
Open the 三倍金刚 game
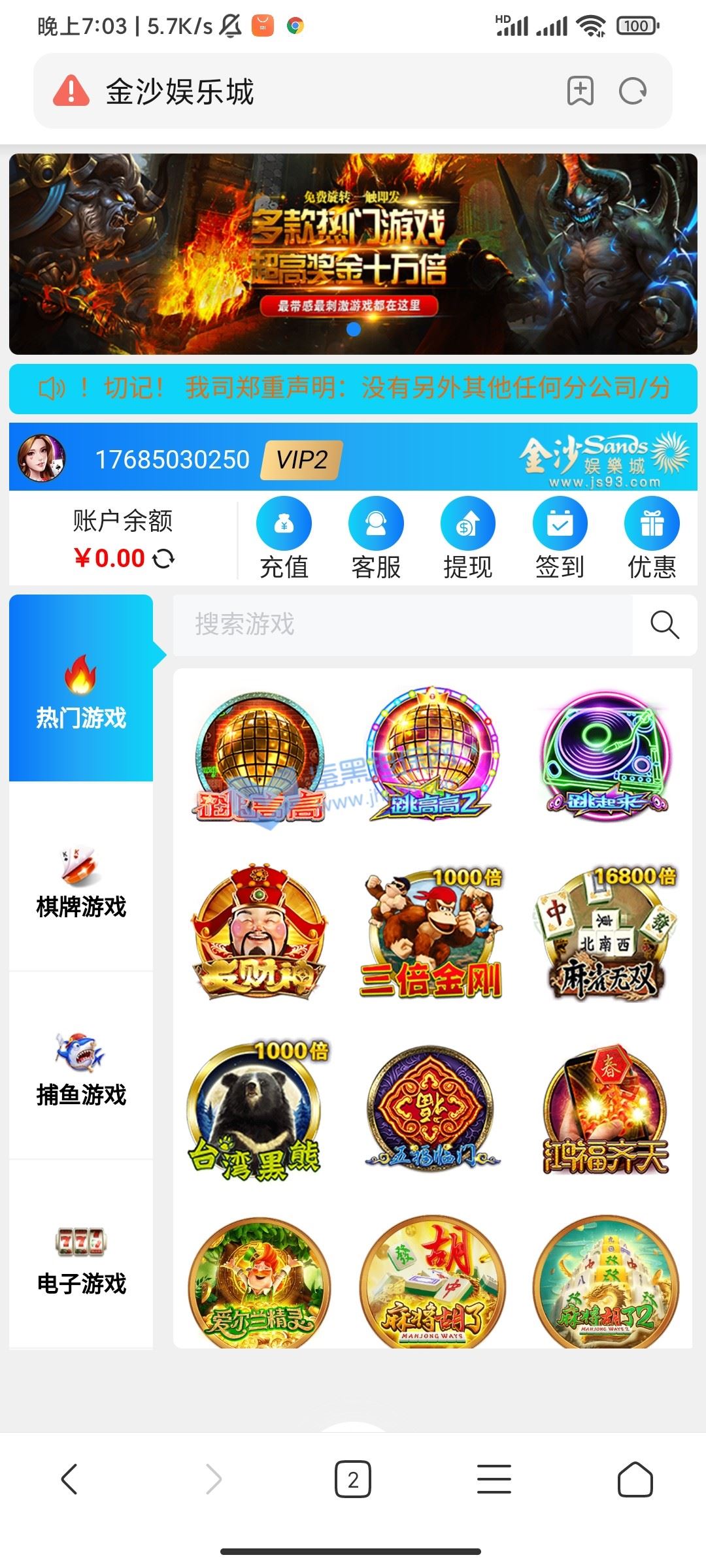[431, 934]
